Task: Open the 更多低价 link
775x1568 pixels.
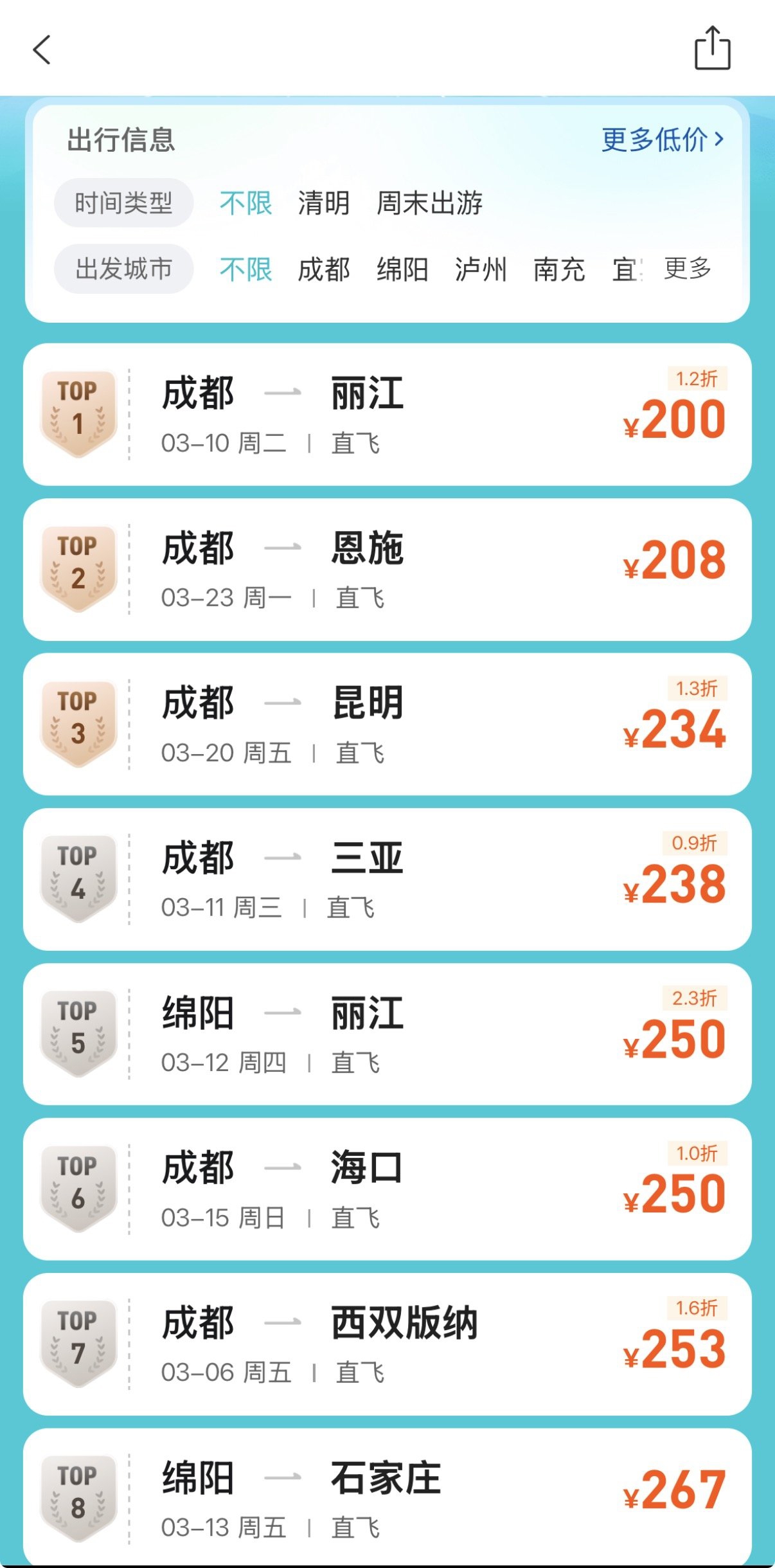Action: pos(662,140)
